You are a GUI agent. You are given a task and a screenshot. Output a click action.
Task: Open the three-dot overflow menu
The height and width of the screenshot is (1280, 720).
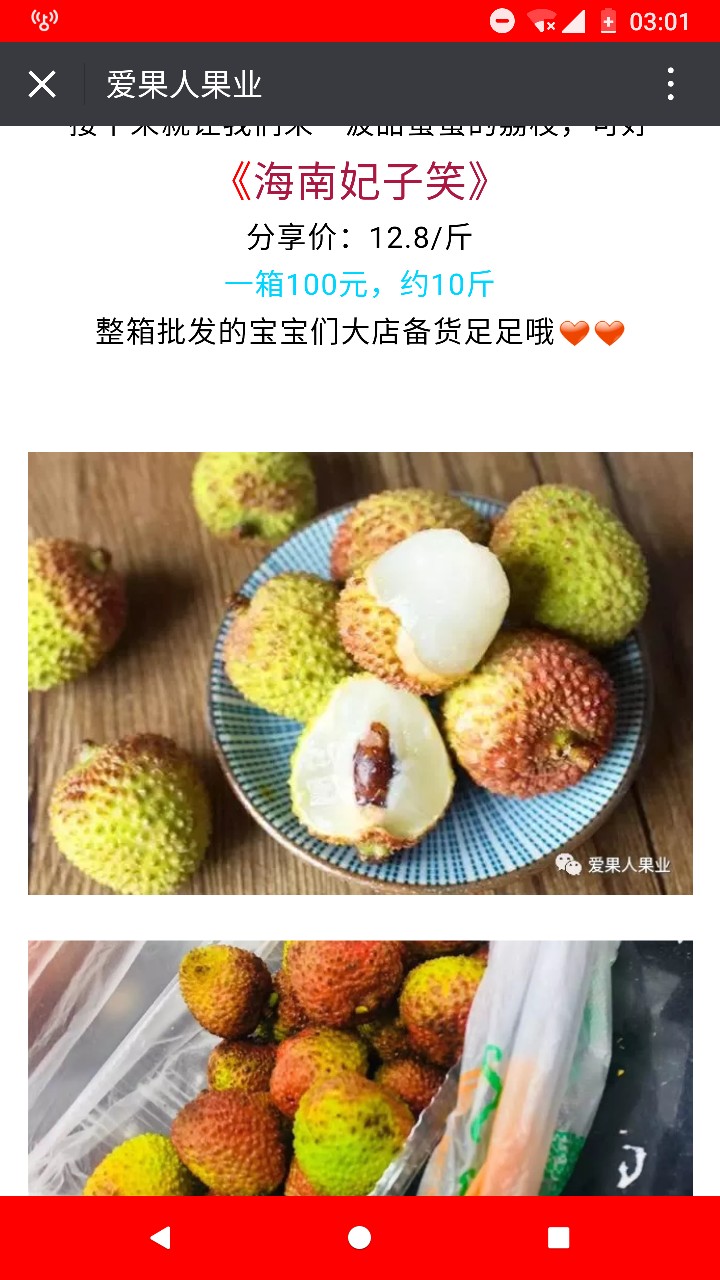pyautogui.click(x=671, y=84)
